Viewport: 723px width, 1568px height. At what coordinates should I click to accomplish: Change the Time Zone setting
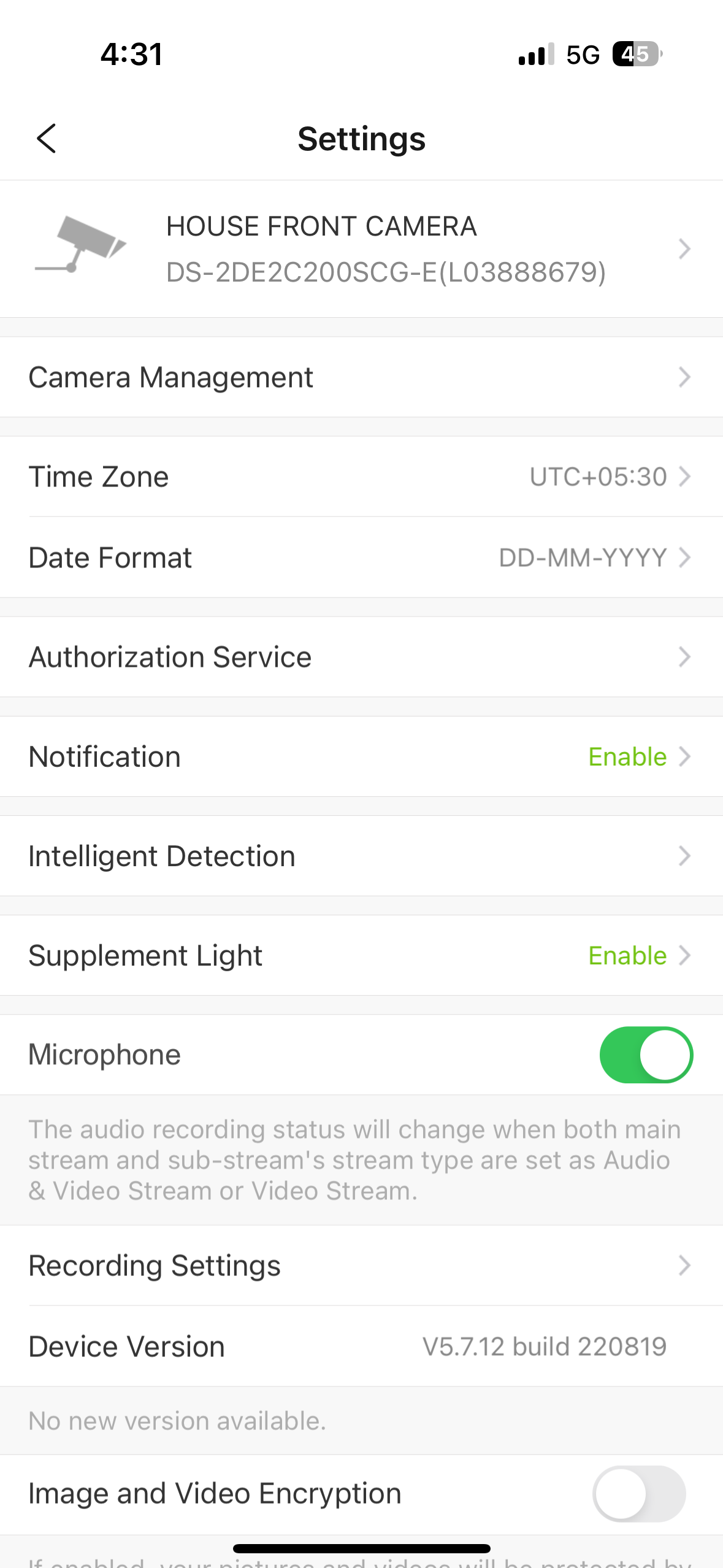coord(361,477)
